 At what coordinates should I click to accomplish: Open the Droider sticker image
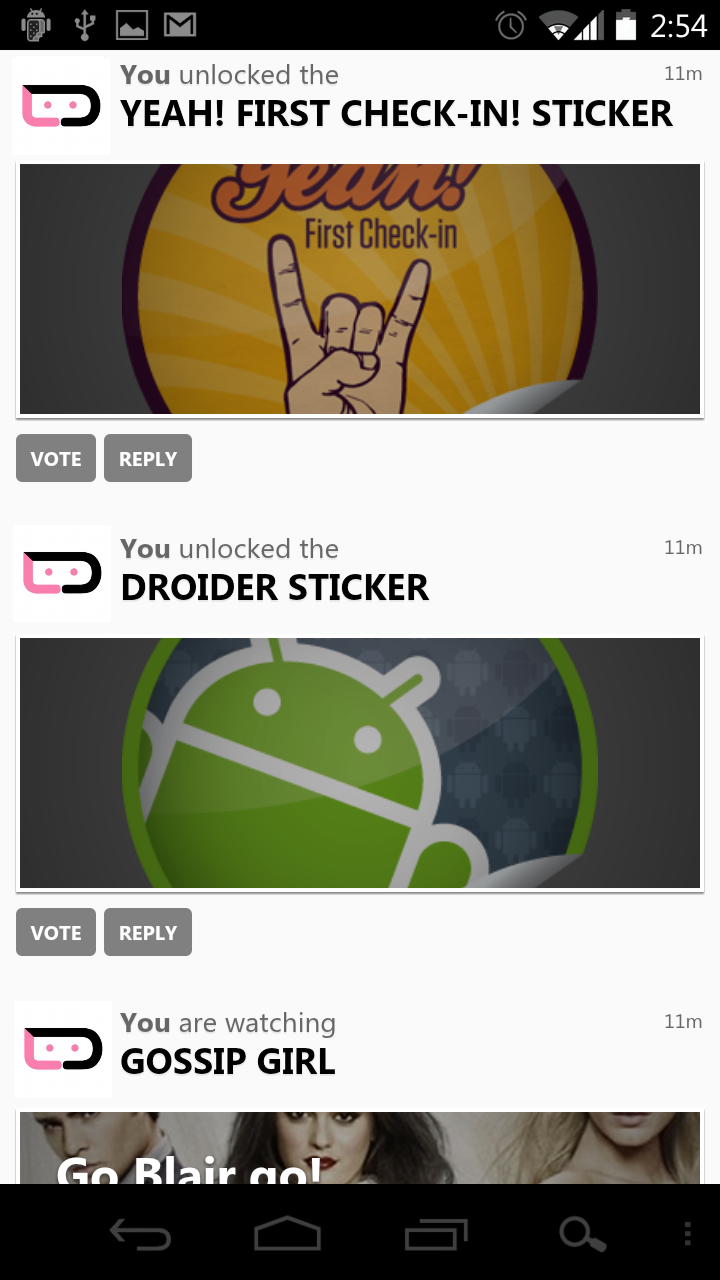click(360, 762)
